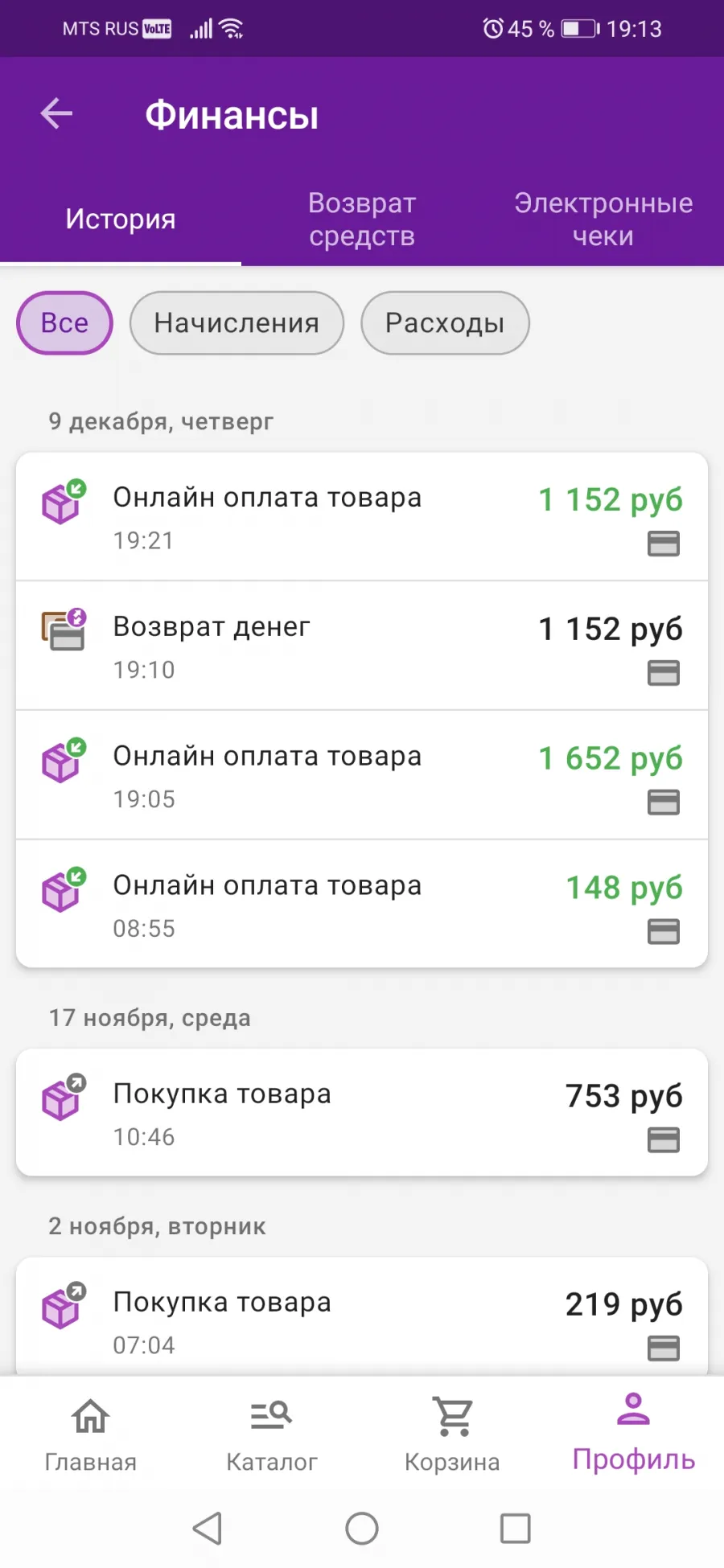This screenshot has height=1568, width=724.
Task: Open the Каталог tab
Action: pos(271,1435)
